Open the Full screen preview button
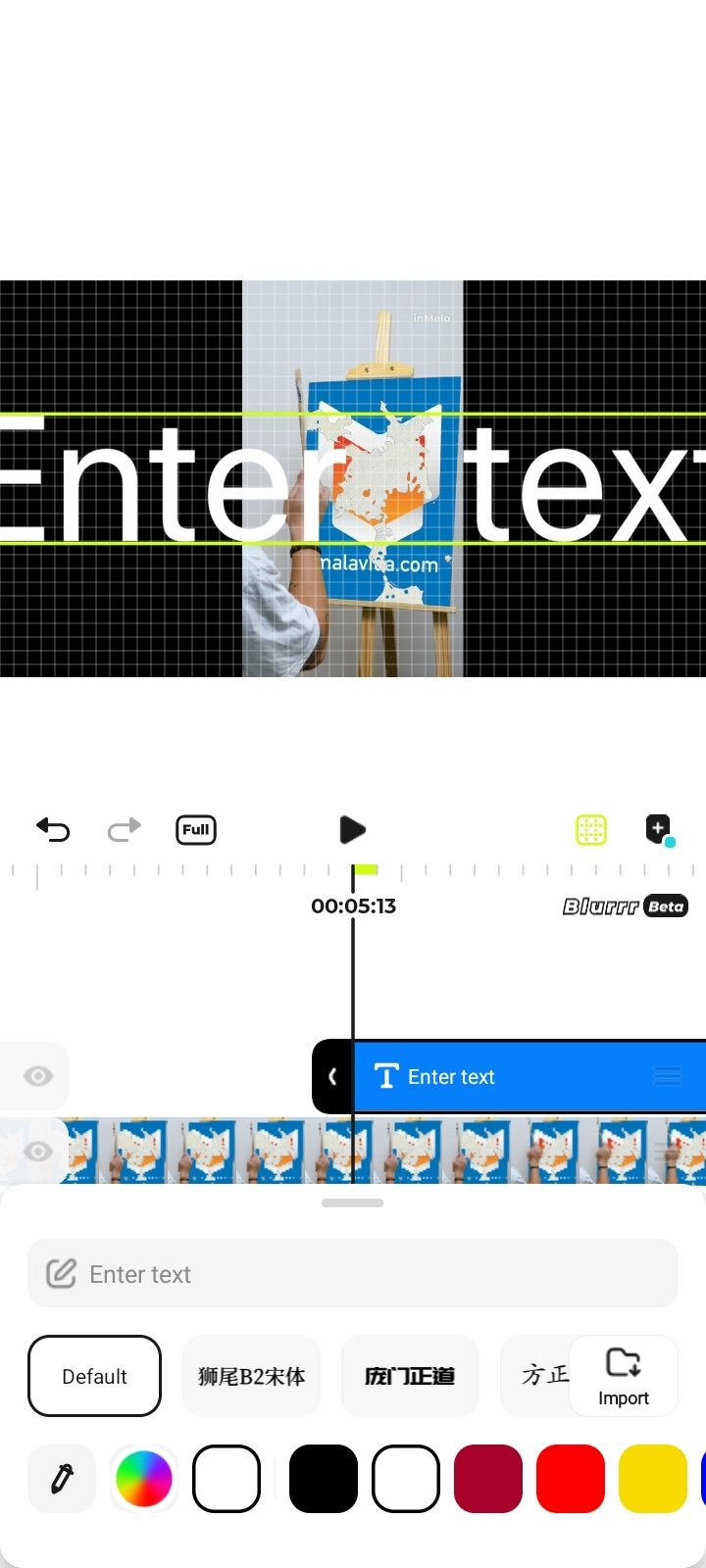The width and height of the screenshot is (706, 1568). point(196,830)
